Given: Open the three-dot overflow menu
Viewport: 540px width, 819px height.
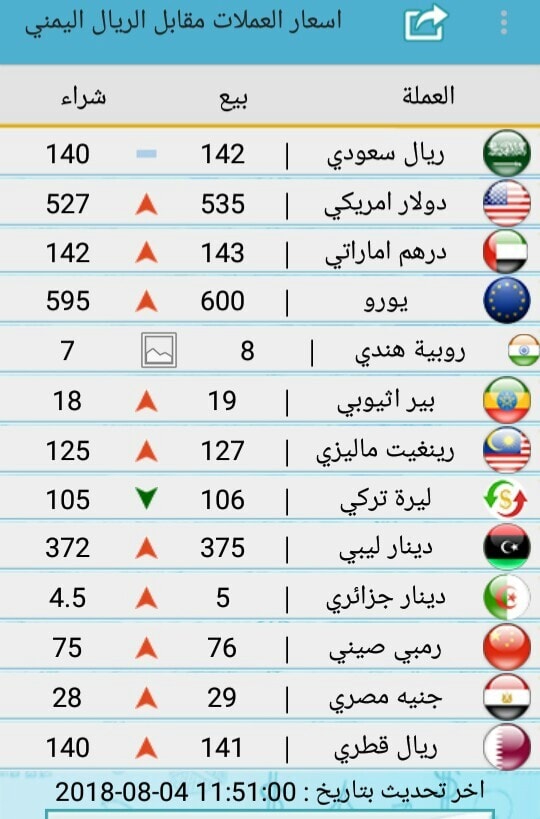Looking at the screenshot, I should [x=503, y=23].
